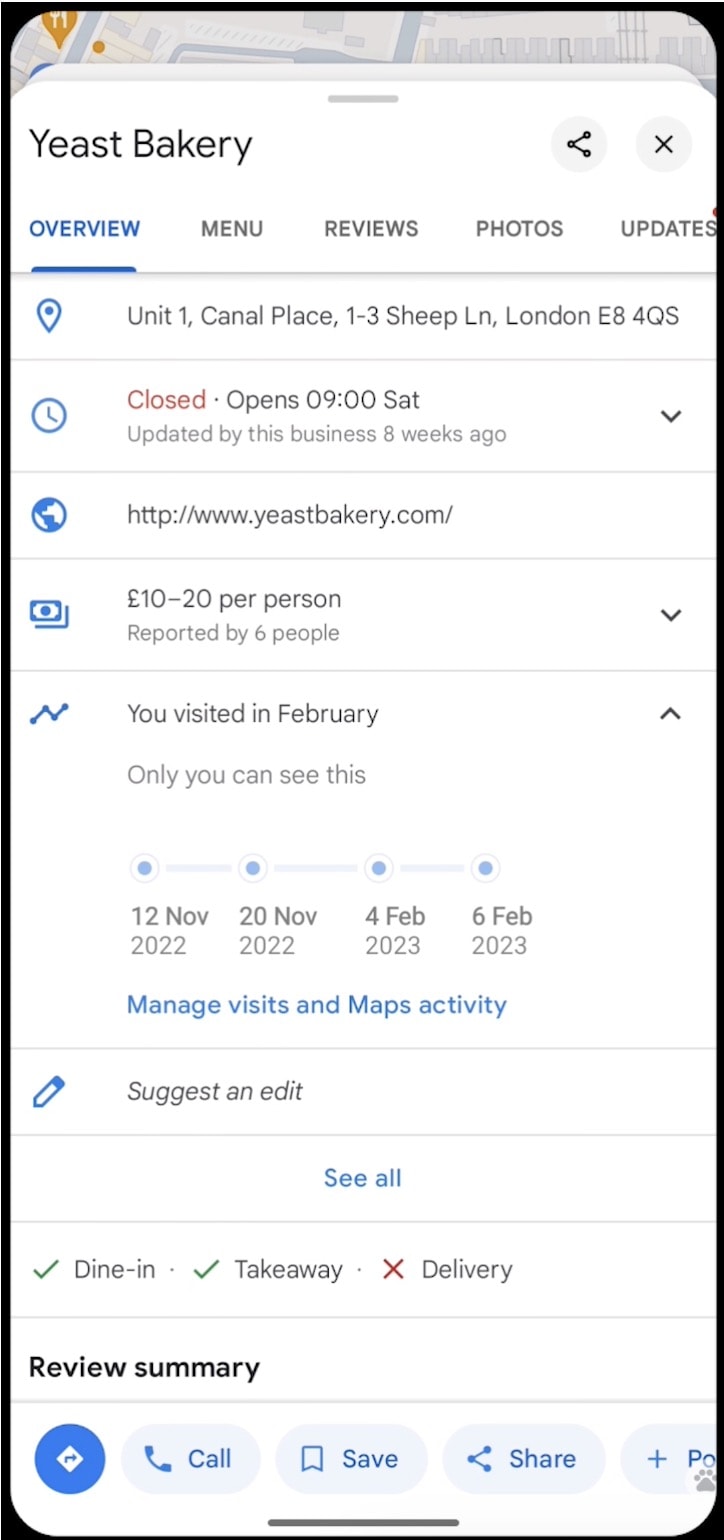Switch to the Reviews tab

click(371, 228)
